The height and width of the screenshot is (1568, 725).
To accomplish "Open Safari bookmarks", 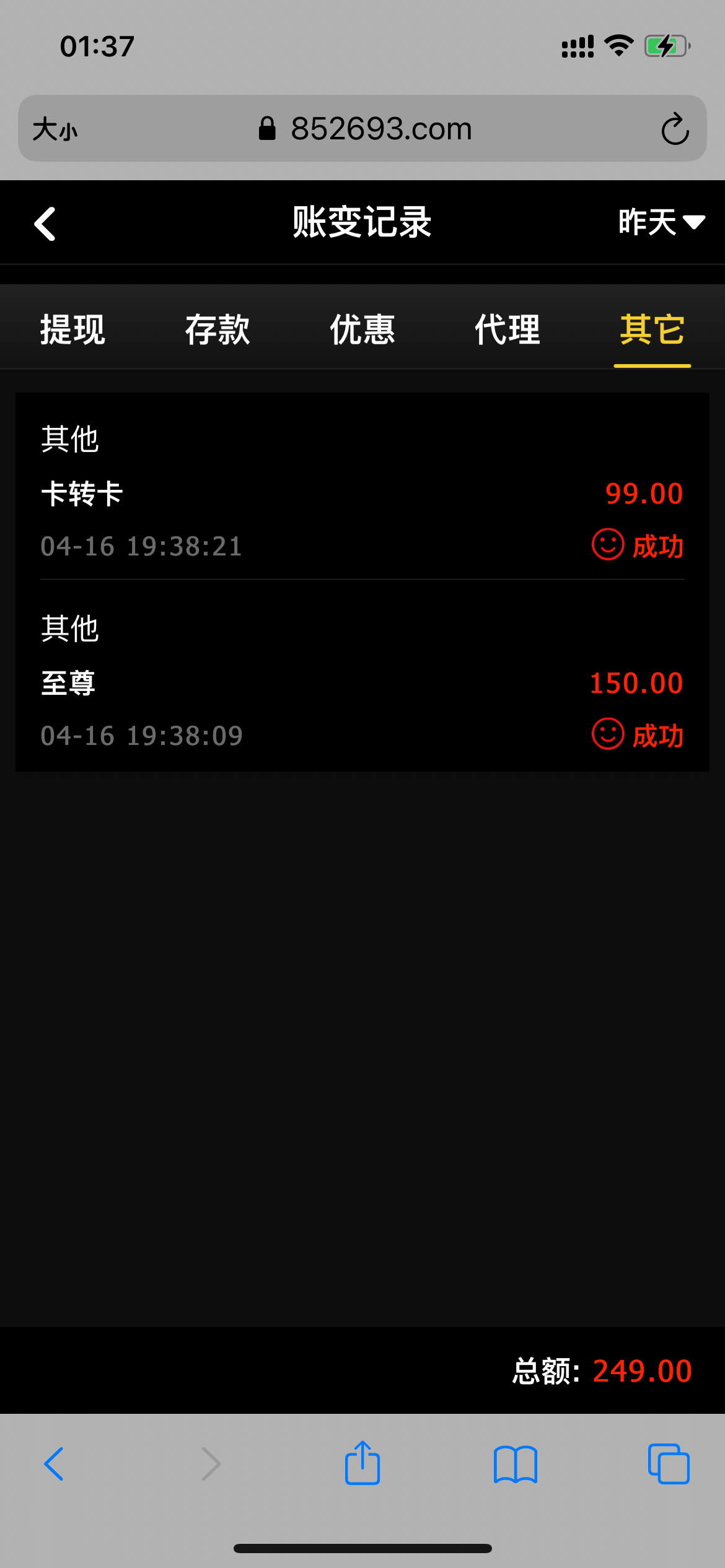I will pos(516,1464).
